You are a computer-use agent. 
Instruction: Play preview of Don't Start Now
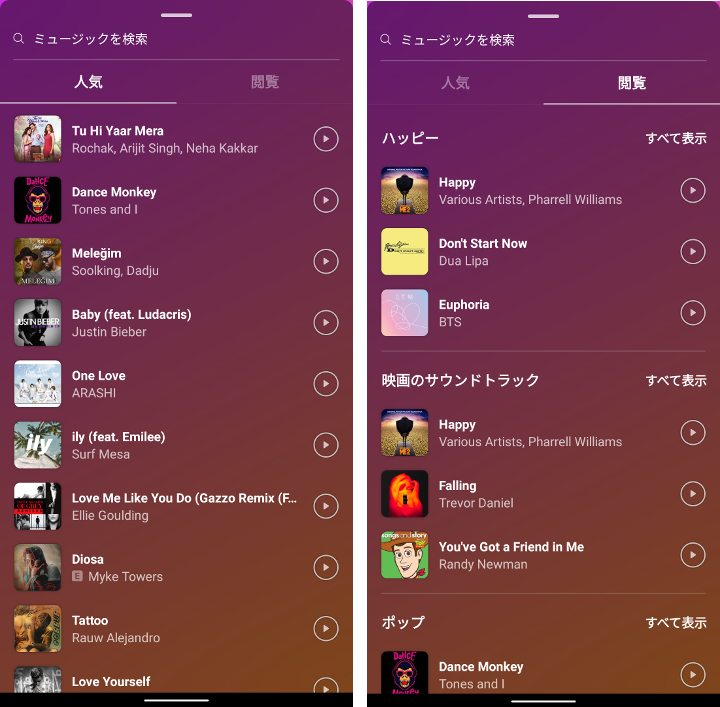[x=693, y=251]
